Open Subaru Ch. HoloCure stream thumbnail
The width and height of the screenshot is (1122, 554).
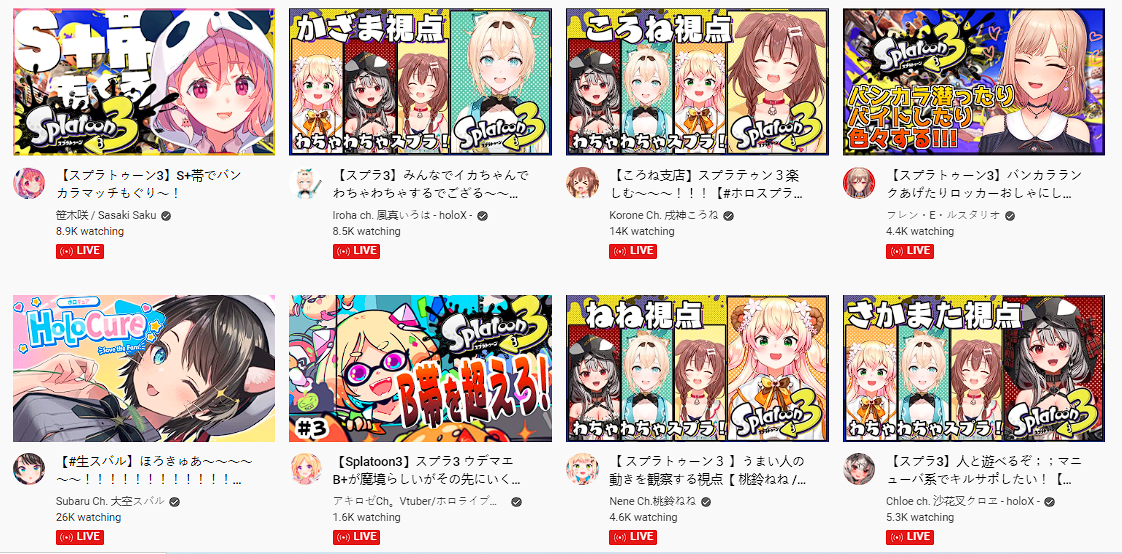click(x=143, y=368)
